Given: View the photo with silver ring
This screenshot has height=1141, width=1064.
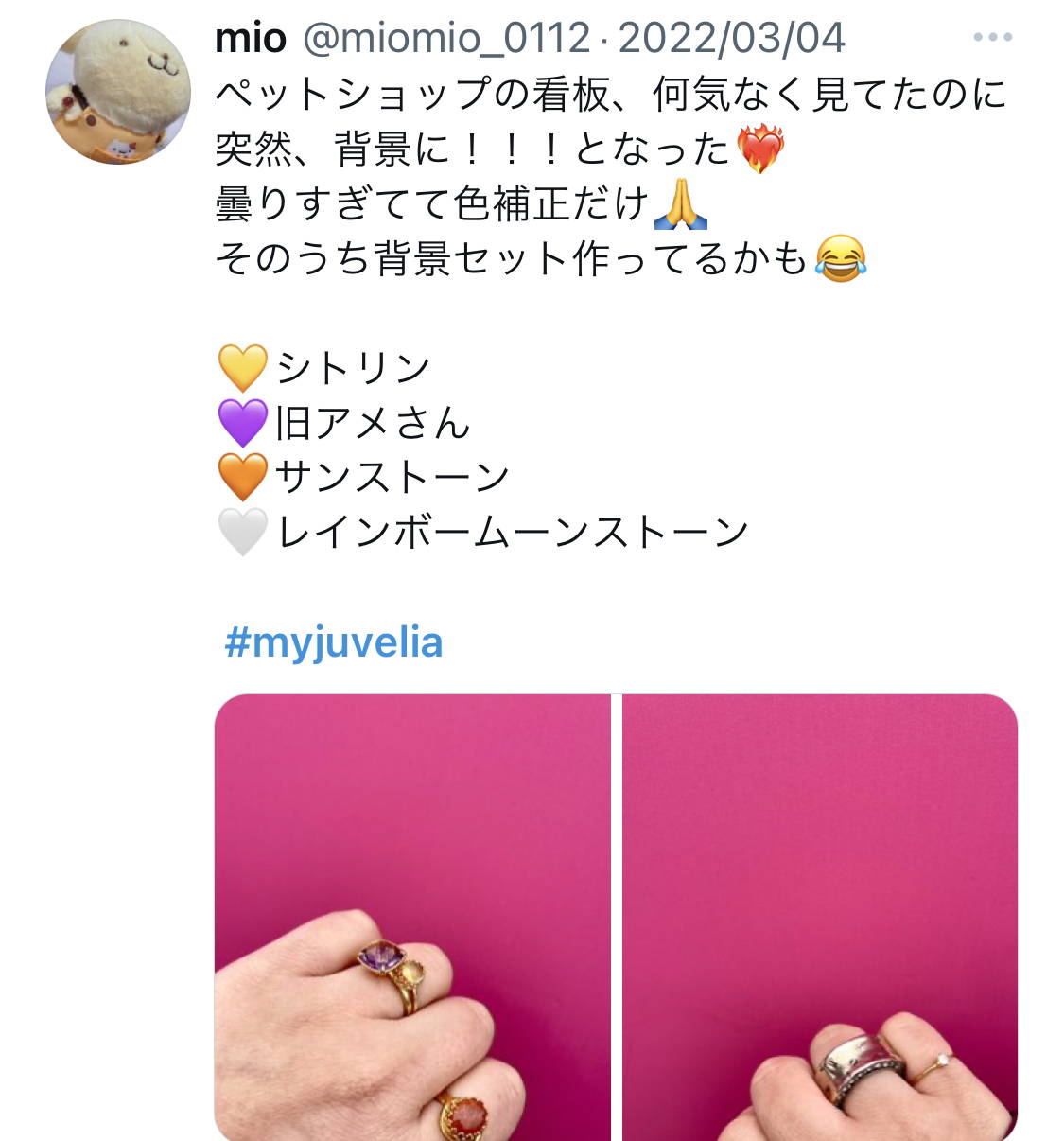Looking at the screenshot, I should tap(819, 917).
